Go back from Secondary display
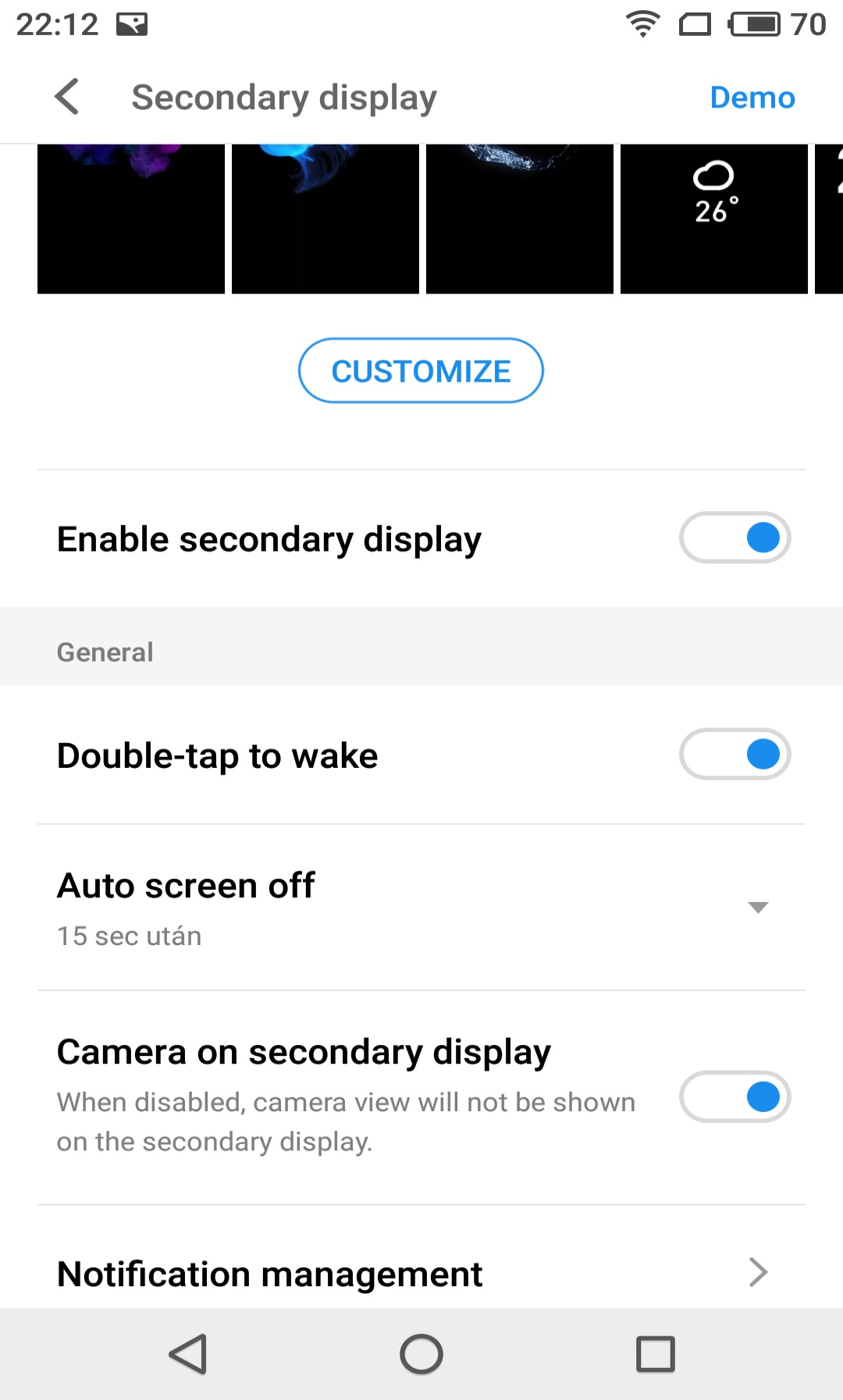The width and height of the screenshot is (843, 1400). point(67,98)
